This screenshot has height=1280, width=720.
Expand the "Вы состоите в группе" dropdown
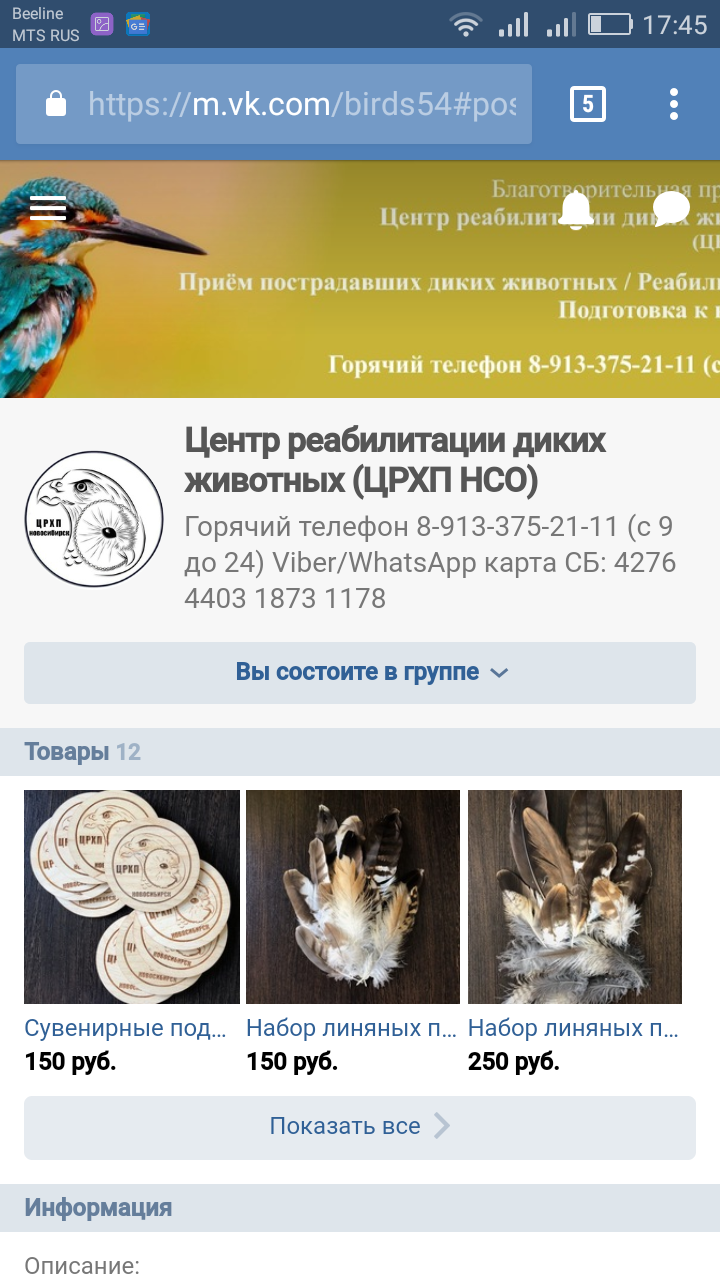tap(360, 673)
